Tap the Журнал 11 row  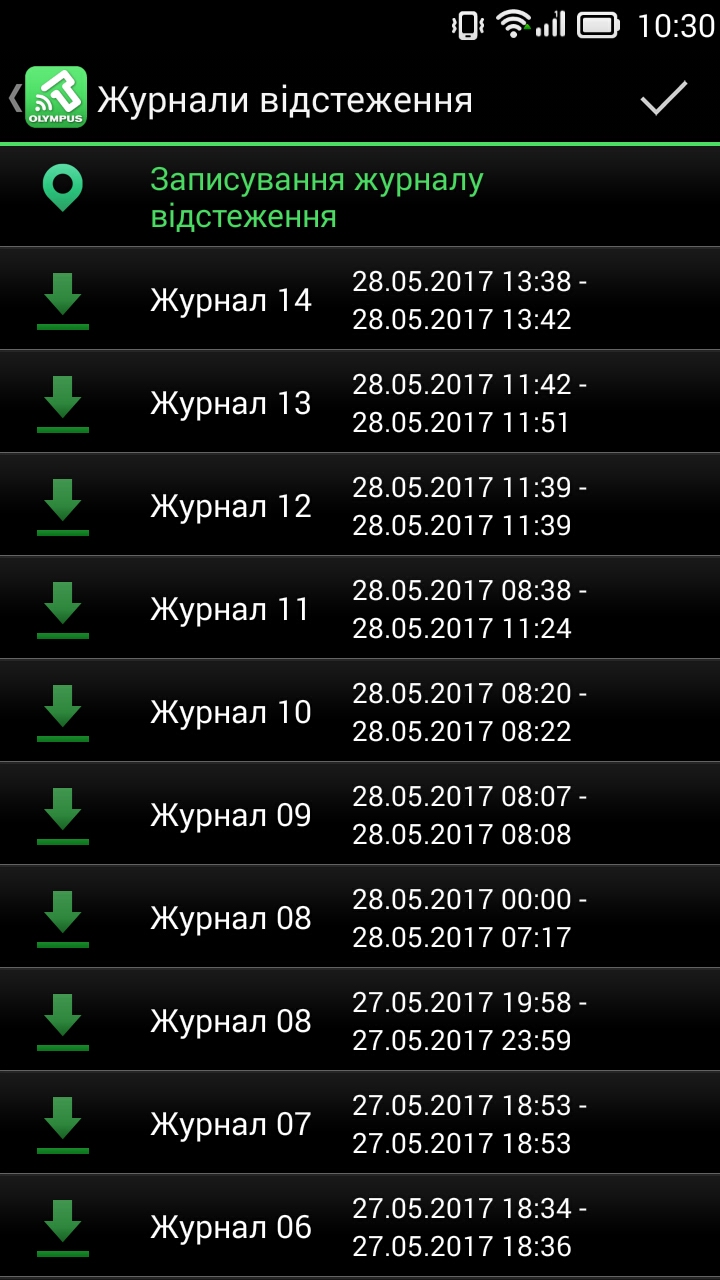point(360,608)
